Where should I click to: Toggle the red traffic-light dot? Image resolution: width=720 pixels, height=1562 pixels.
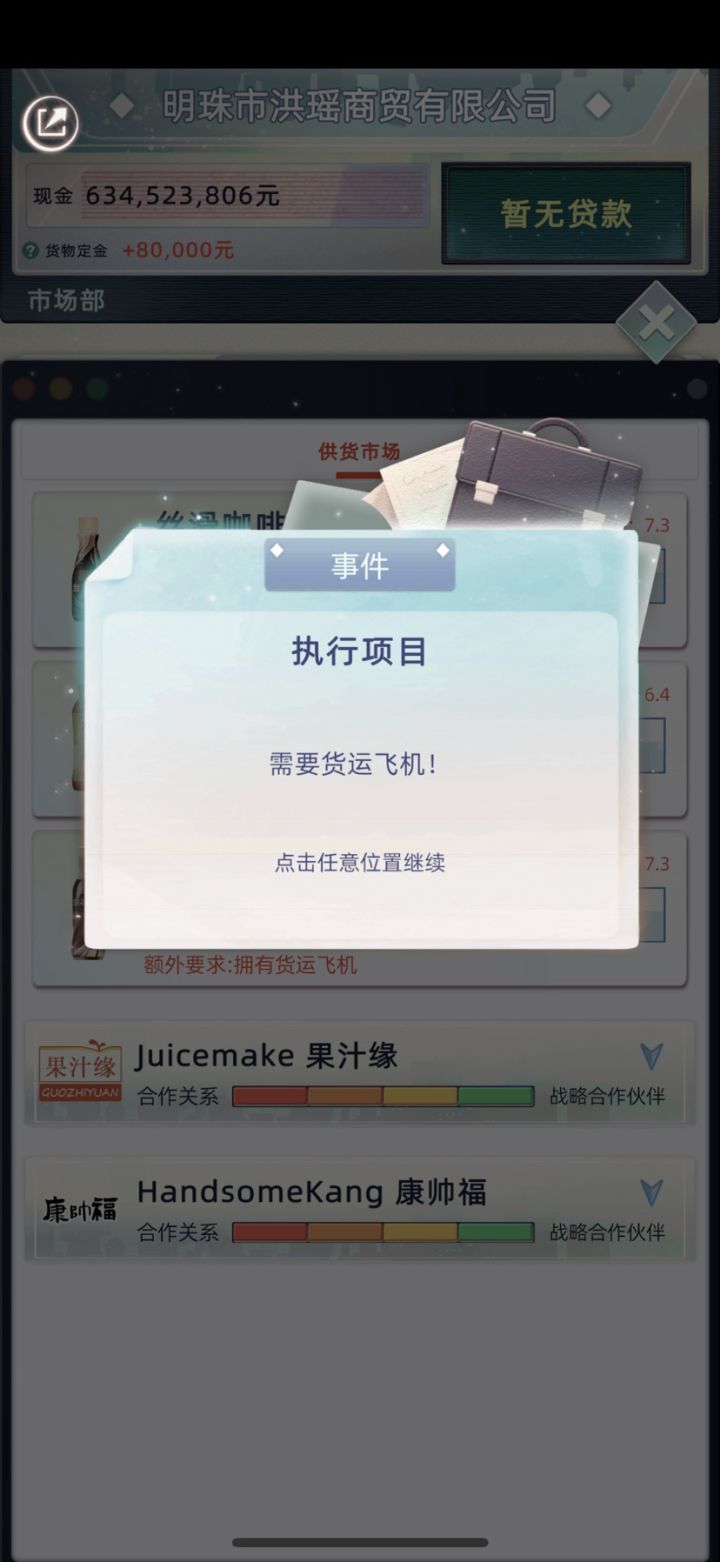click(24, 387)
